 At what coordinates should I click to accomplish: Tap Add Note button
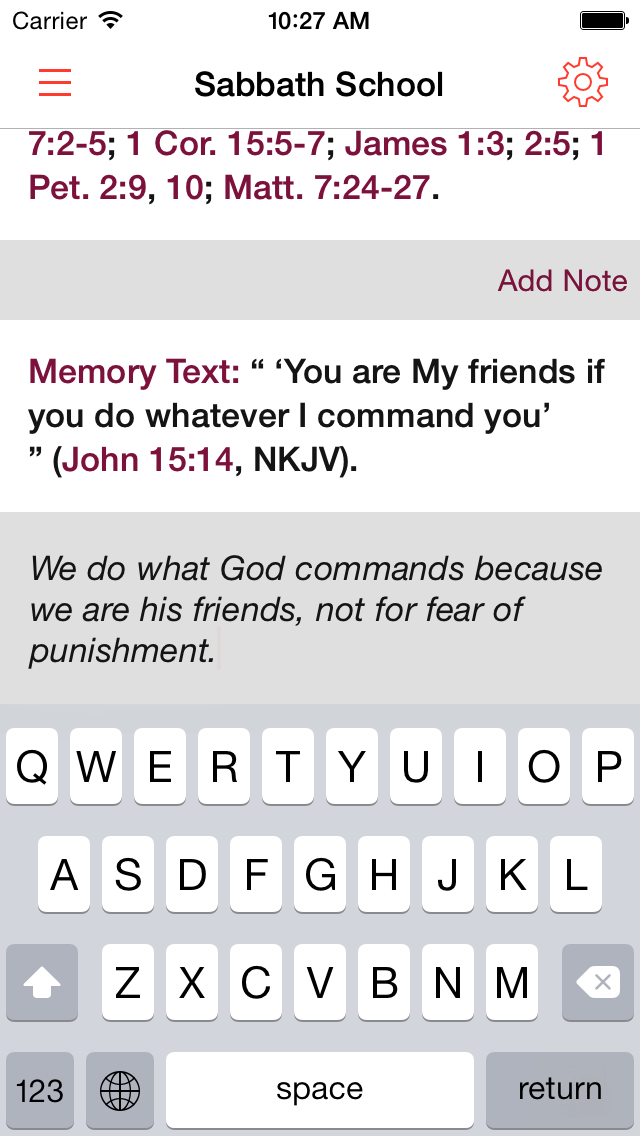point(562,281)
